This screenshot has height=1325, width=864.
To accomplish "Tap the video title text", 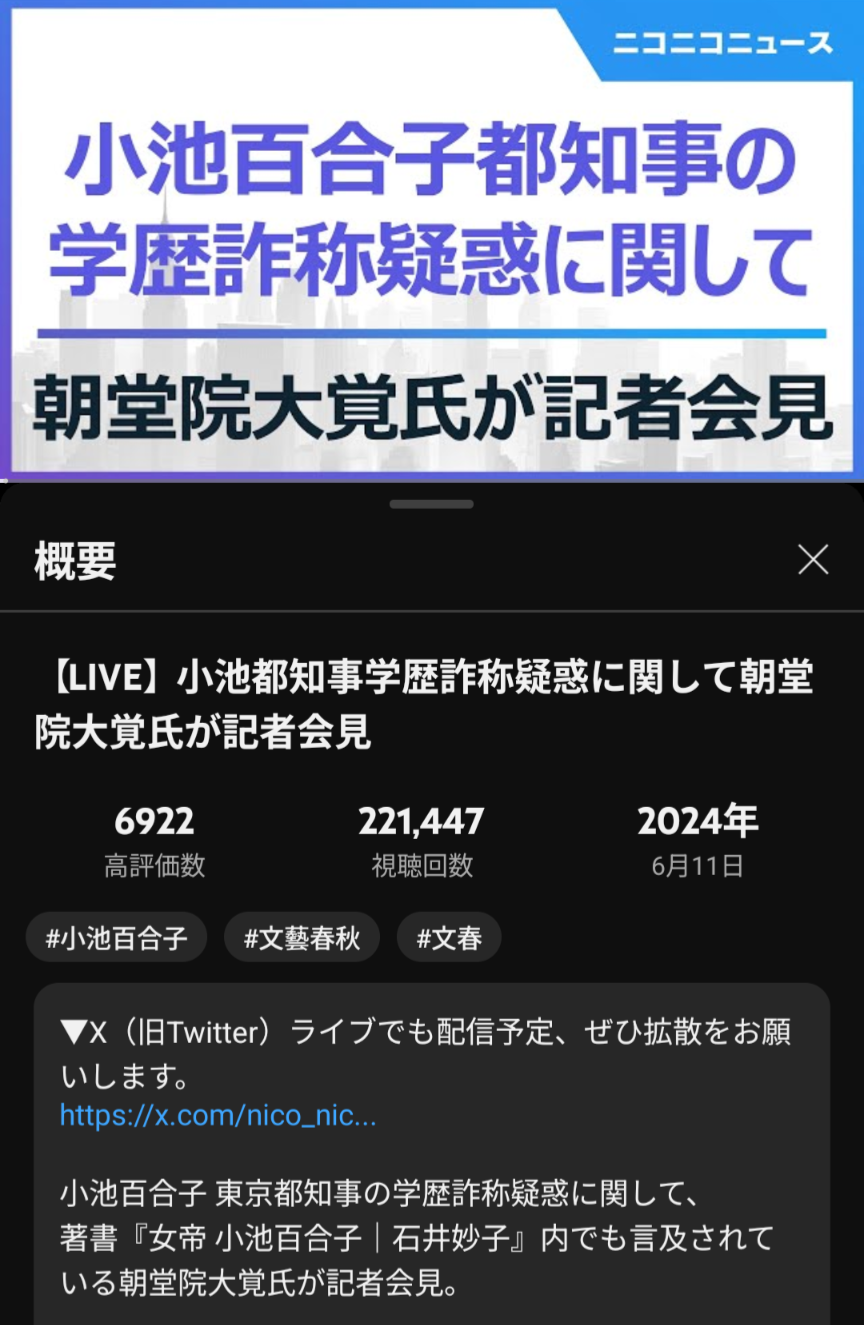I will coord(430,700).
